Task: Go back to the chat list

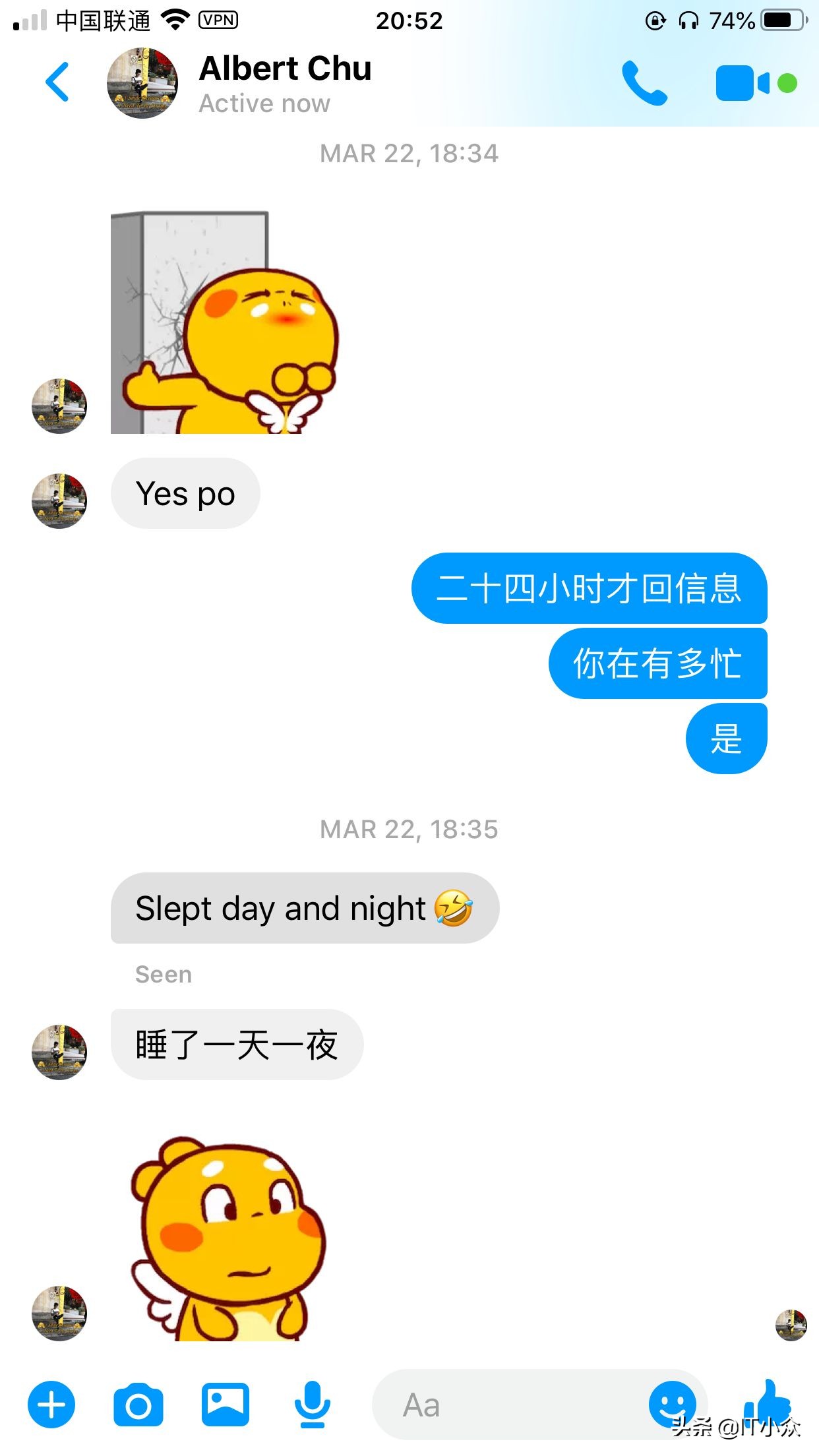Action: click(57, 82)
